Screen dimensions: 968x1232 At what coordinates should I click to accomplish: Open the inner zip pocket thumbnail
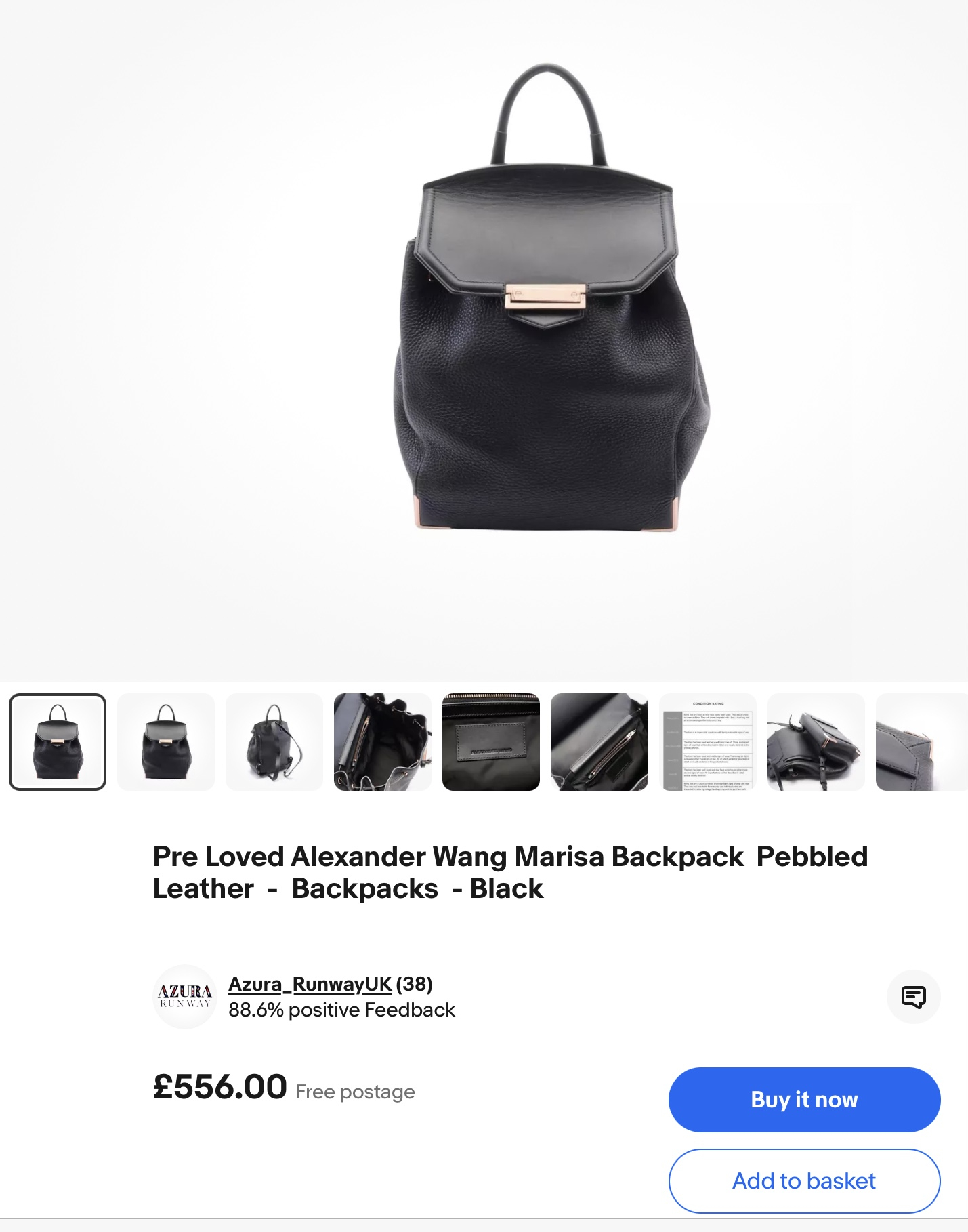(599, 741)
